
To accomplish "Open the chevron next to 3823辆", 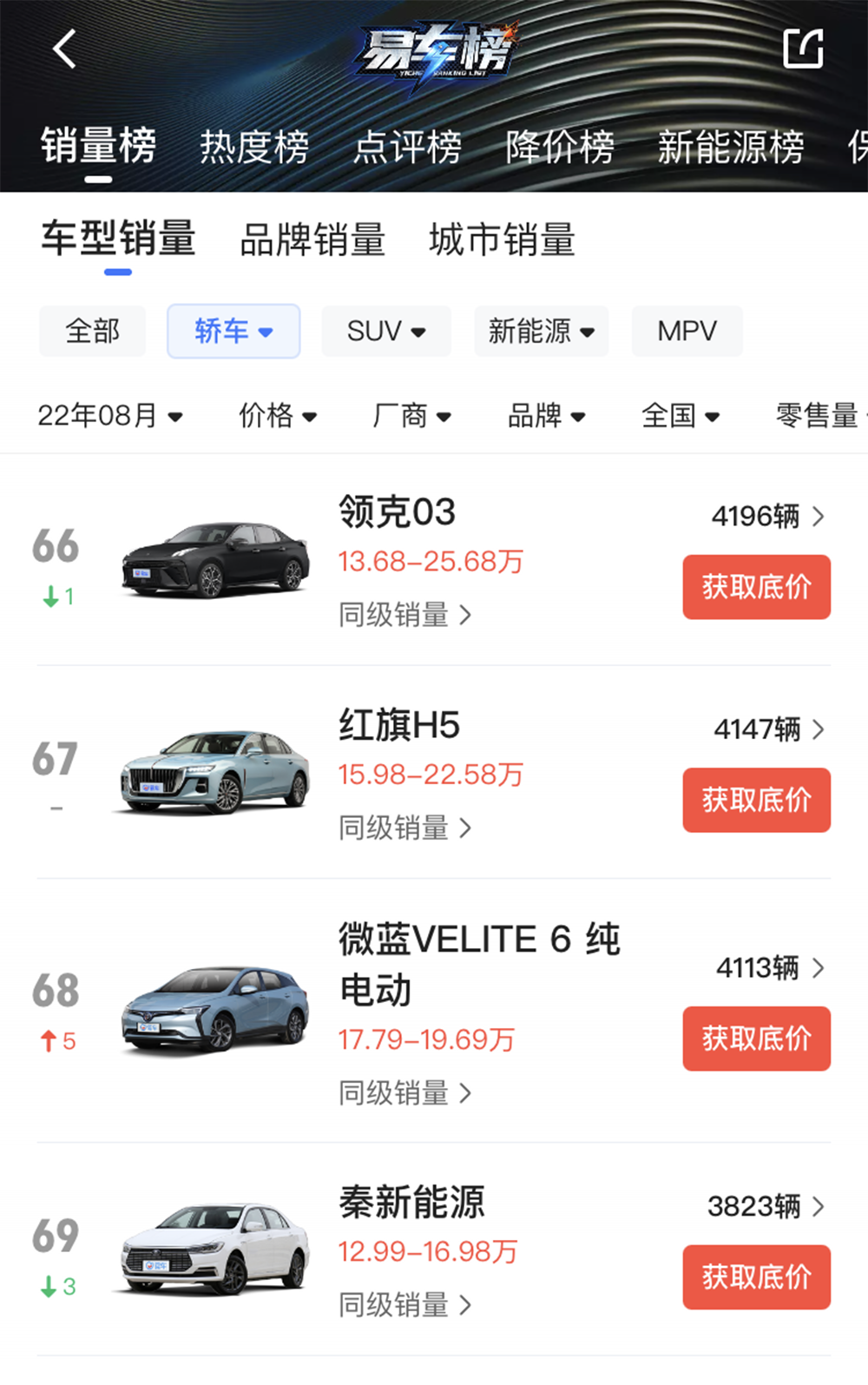I will [819, 1206].
